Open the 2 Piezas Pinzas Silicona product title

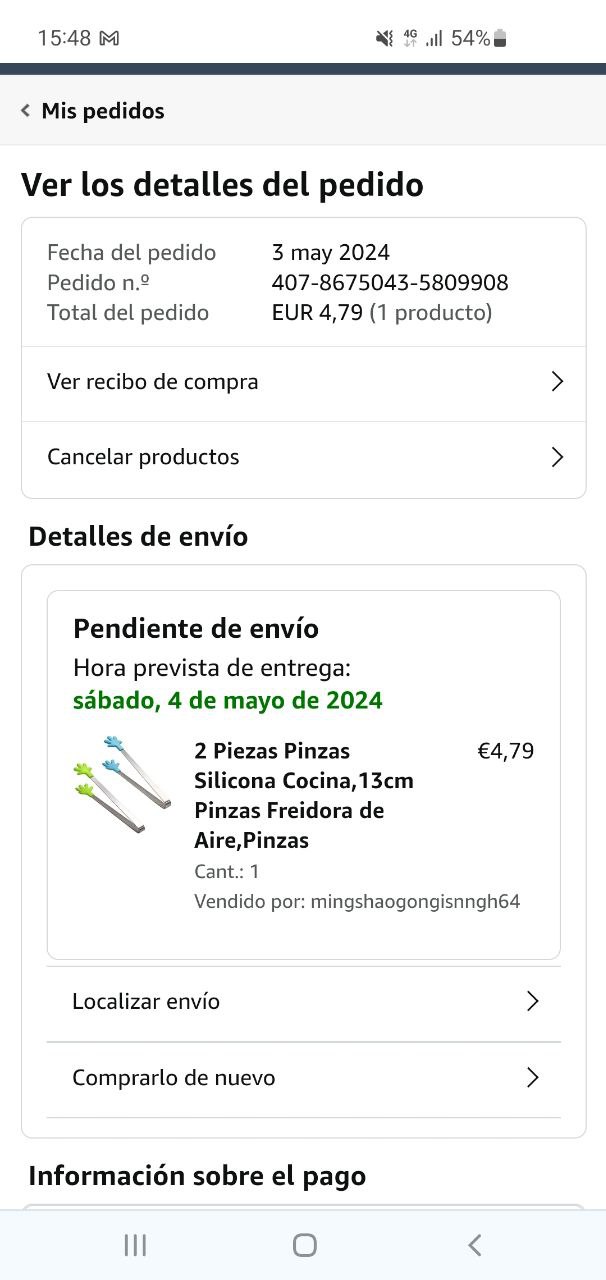(x=303, y=795)
